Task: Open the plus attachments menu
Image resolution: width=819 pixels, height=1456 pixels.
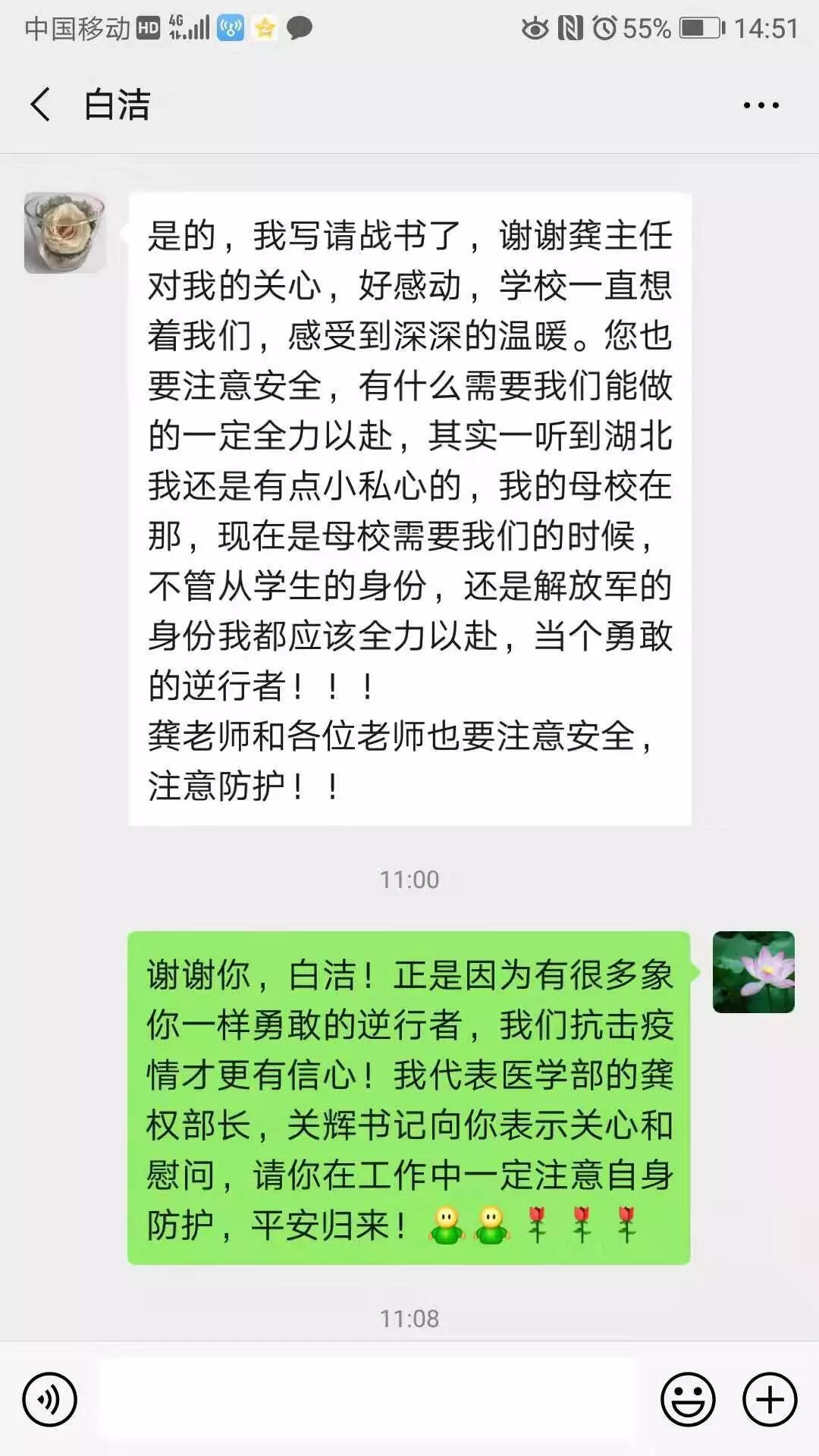Action: 770,1399
